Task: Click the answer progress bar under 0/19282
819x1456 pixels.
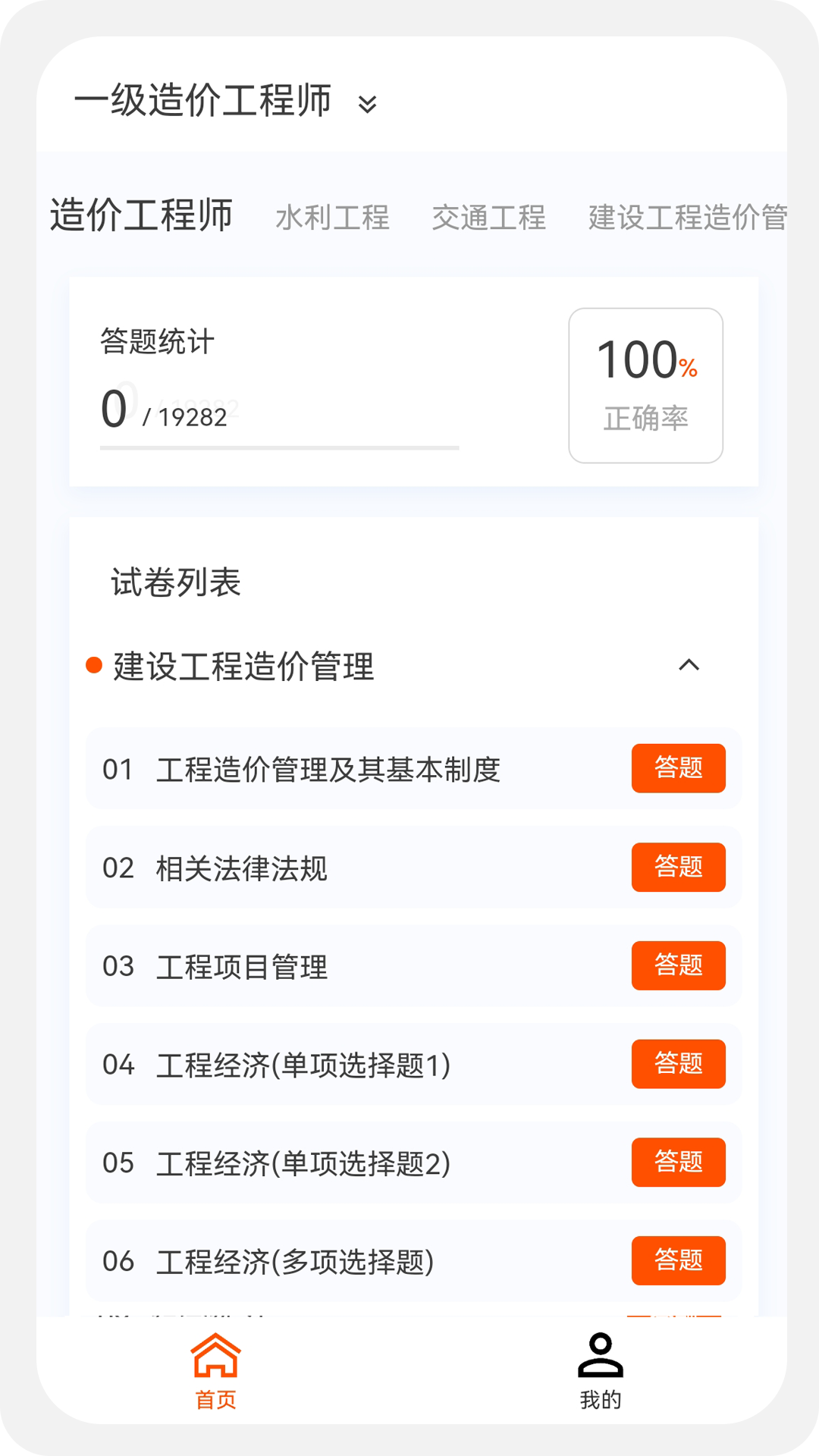Action: [279, 449]
